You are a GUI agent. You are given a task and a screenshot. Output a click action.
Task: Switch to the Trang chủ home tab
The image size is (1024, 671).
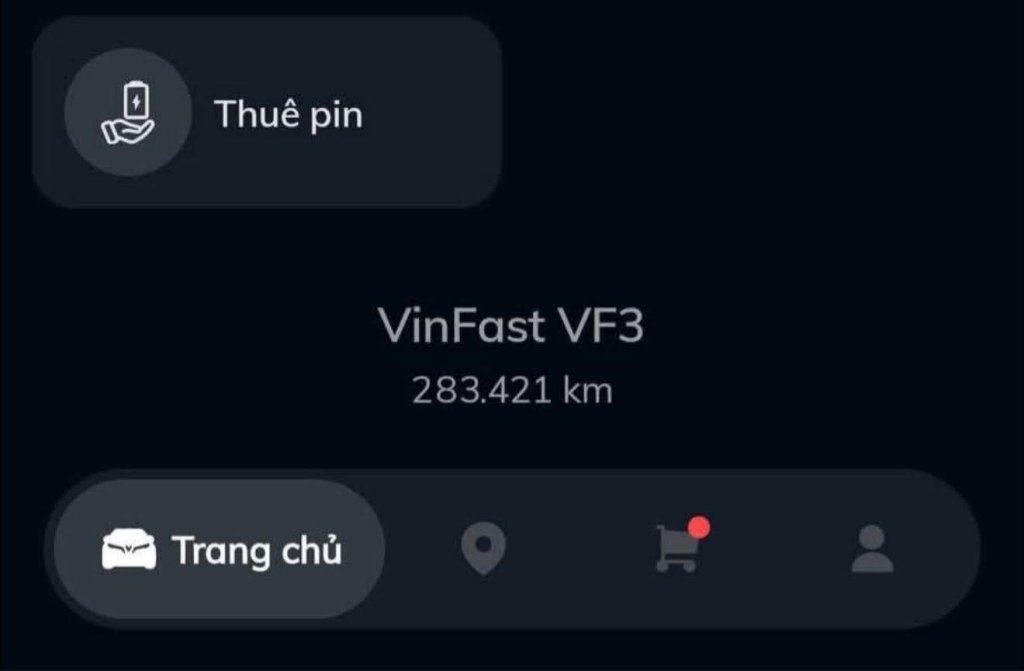click(220, 550)
